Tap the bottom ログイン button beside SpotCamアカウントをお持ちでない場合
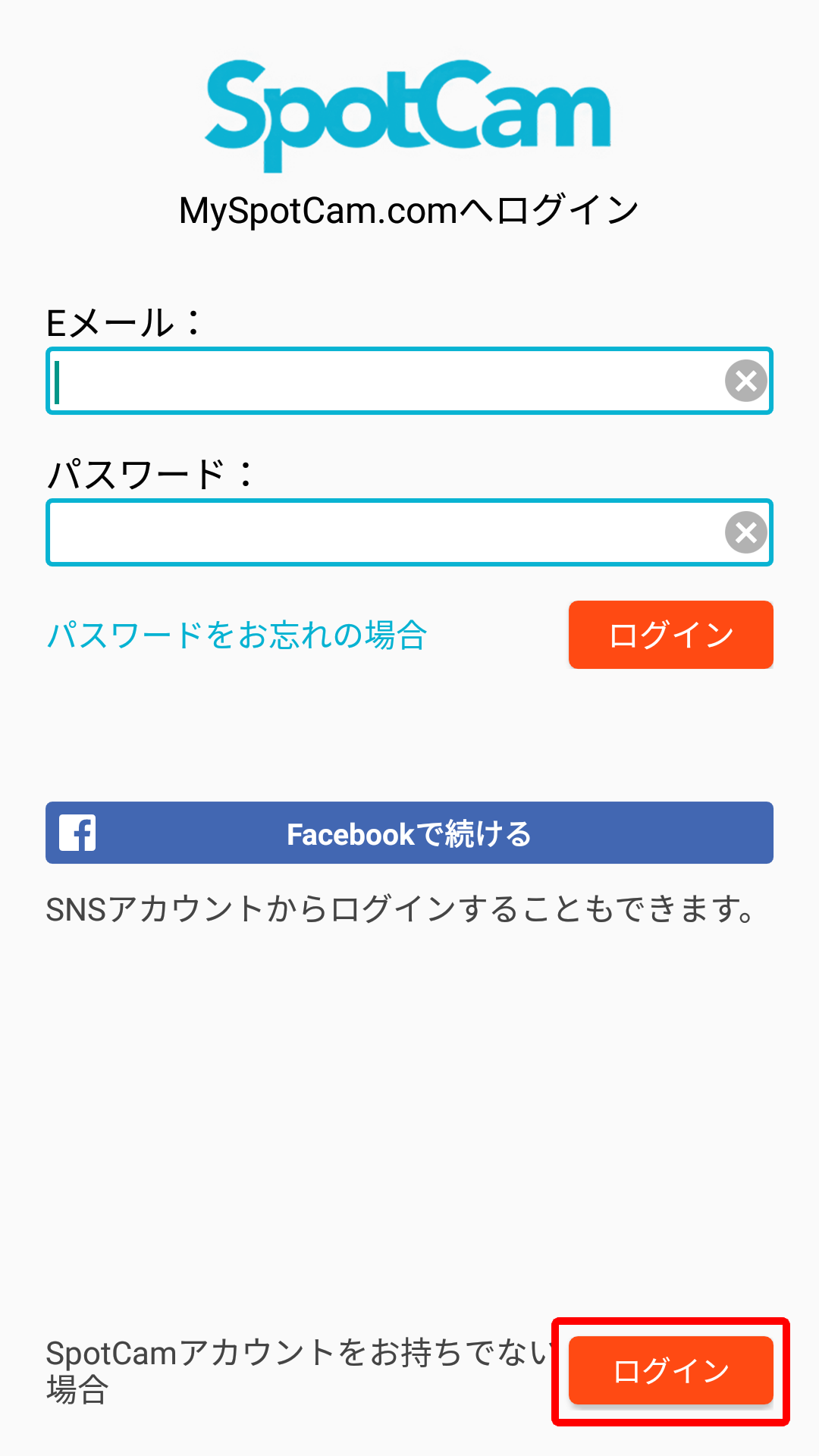Viewport: 819px width, 1456px height. (671, 1370)
